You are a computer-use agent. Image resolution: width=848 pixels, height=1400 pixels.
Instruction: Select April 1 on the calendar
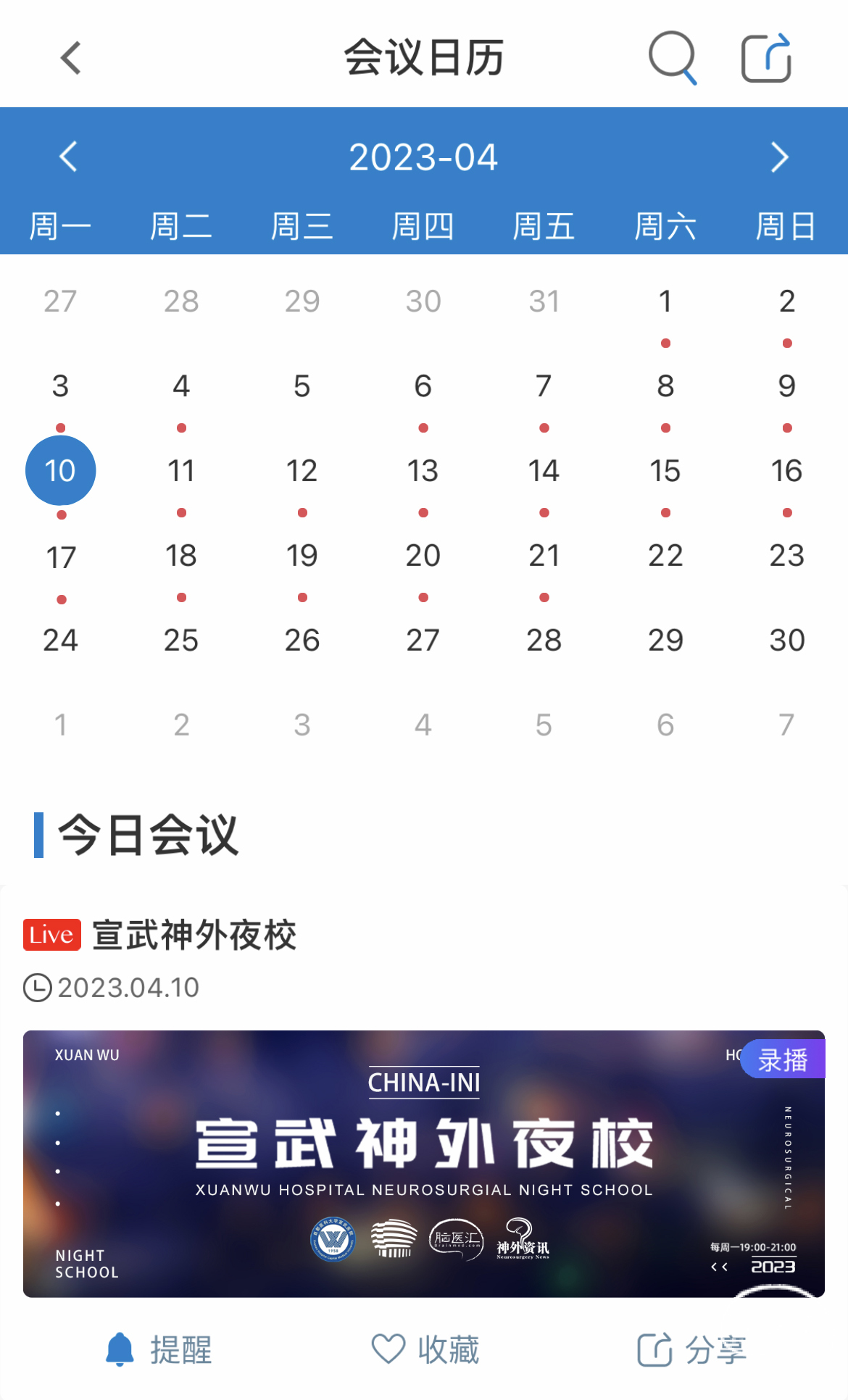pyautogui.click(x=665, y=301)
